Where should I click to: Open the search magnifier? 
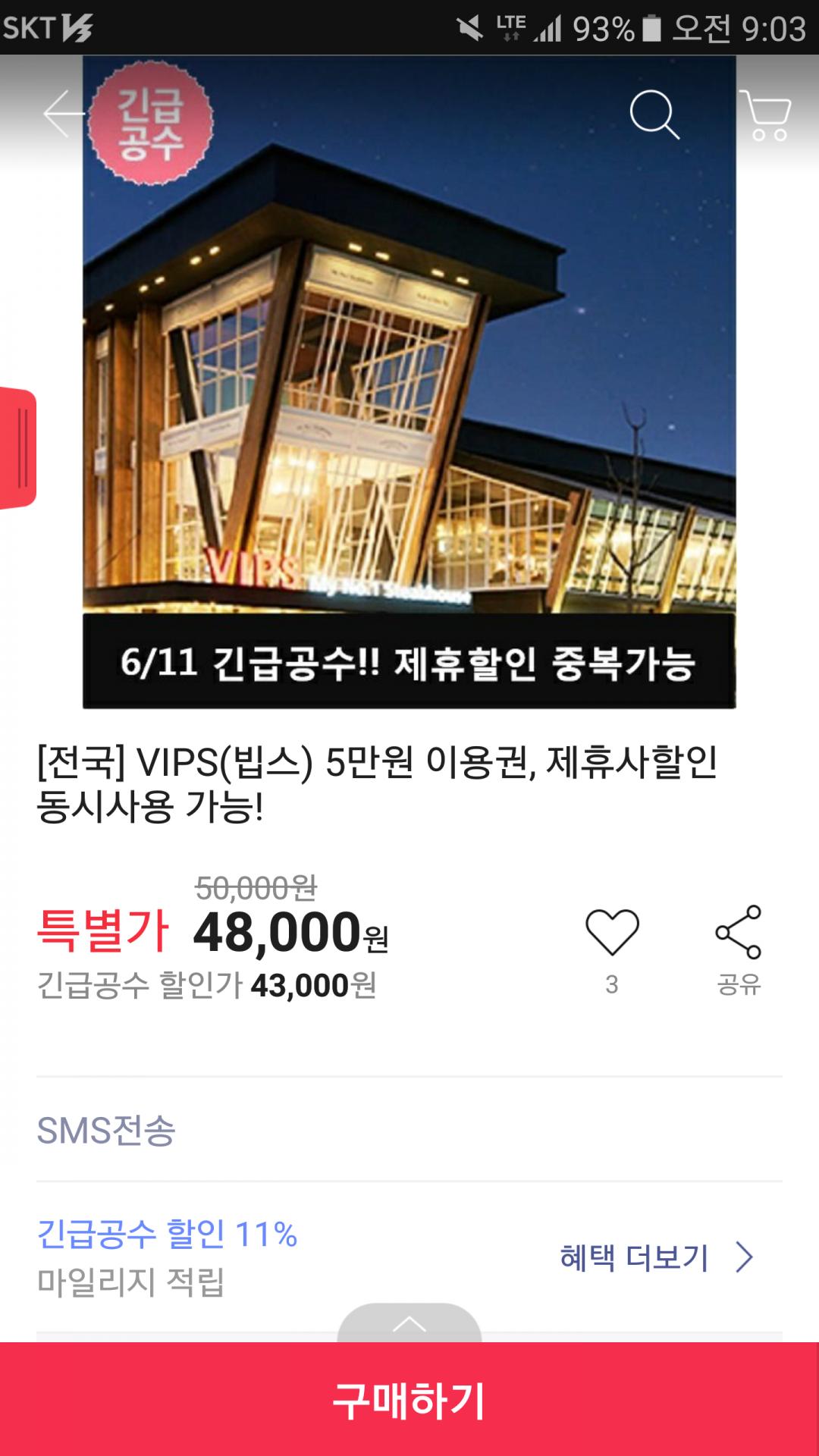[x=654, y=115]
